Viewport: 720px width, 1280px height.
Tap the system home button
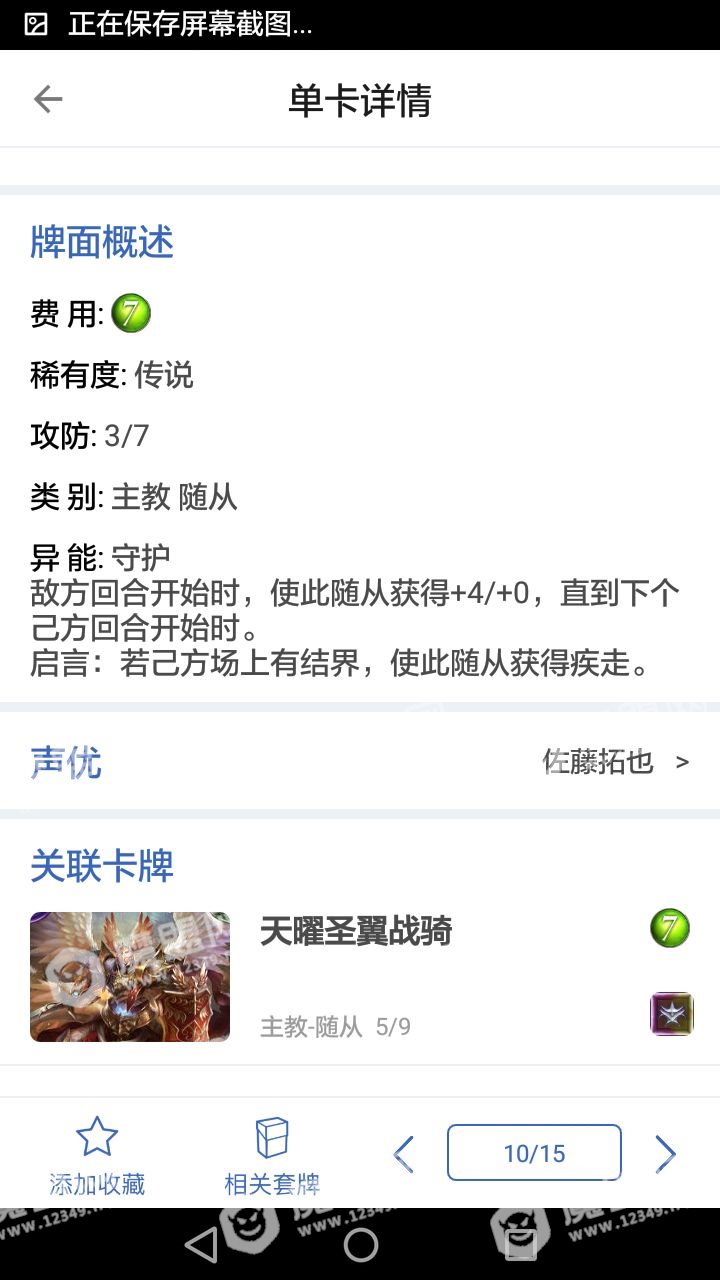pyautogui.click(x=360, y=1245)
